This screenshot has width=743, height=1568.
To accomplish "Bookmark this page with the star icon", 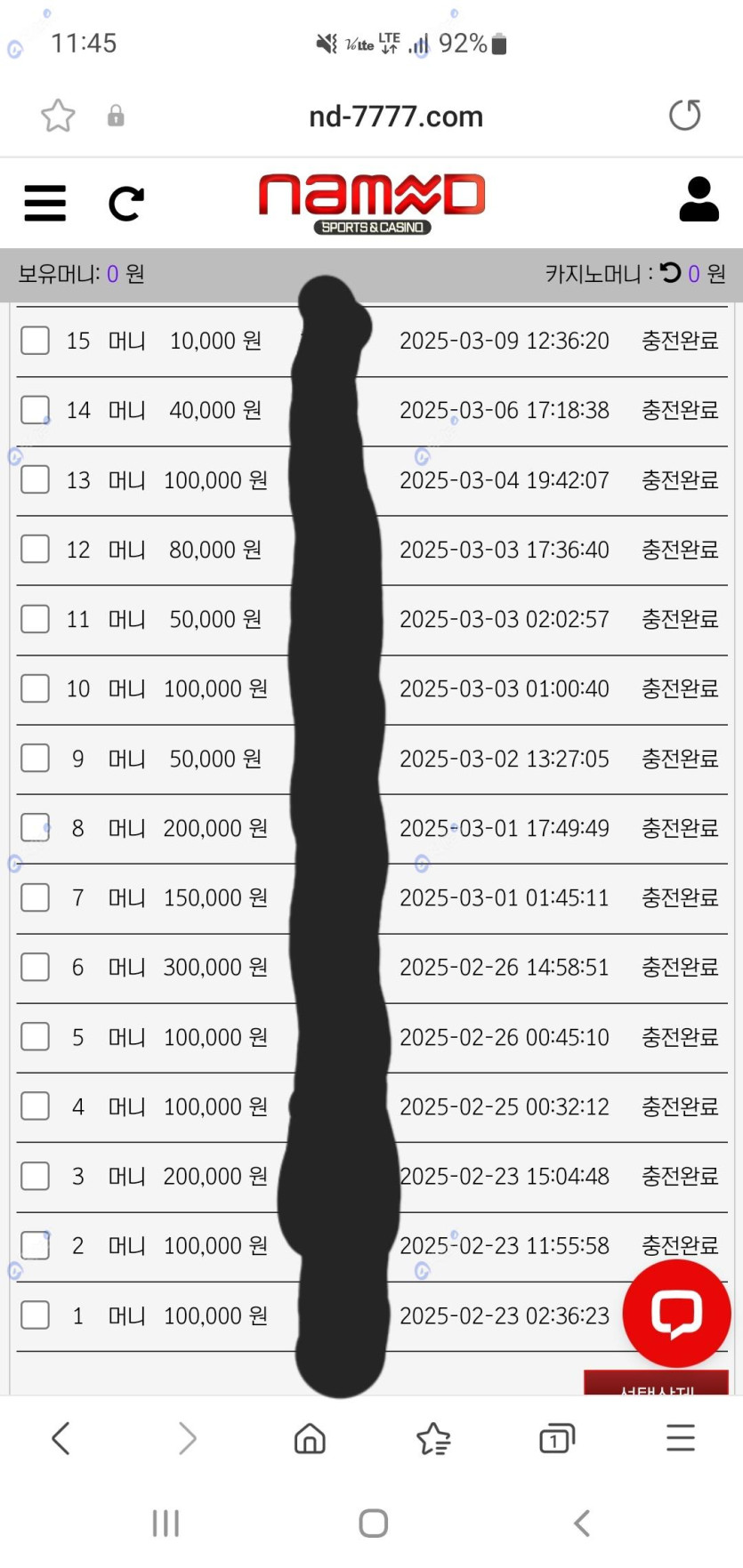I will [58, 116].
